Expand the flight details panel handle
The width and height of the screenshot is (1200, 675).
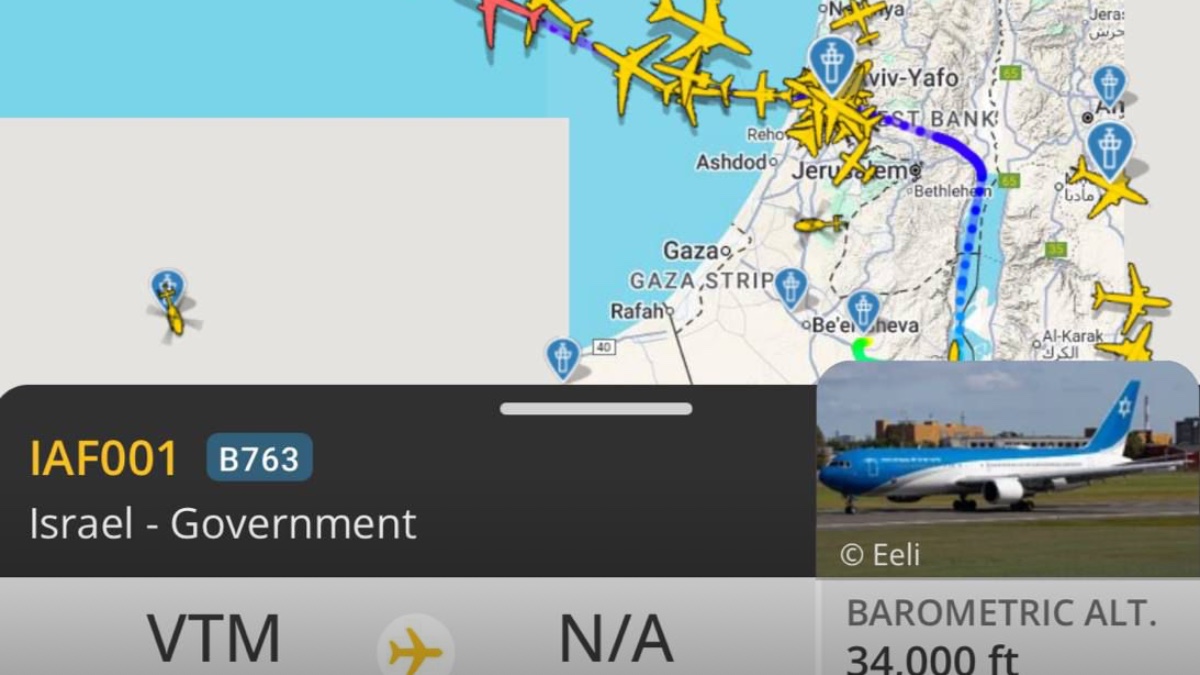[x=596, y=409]
